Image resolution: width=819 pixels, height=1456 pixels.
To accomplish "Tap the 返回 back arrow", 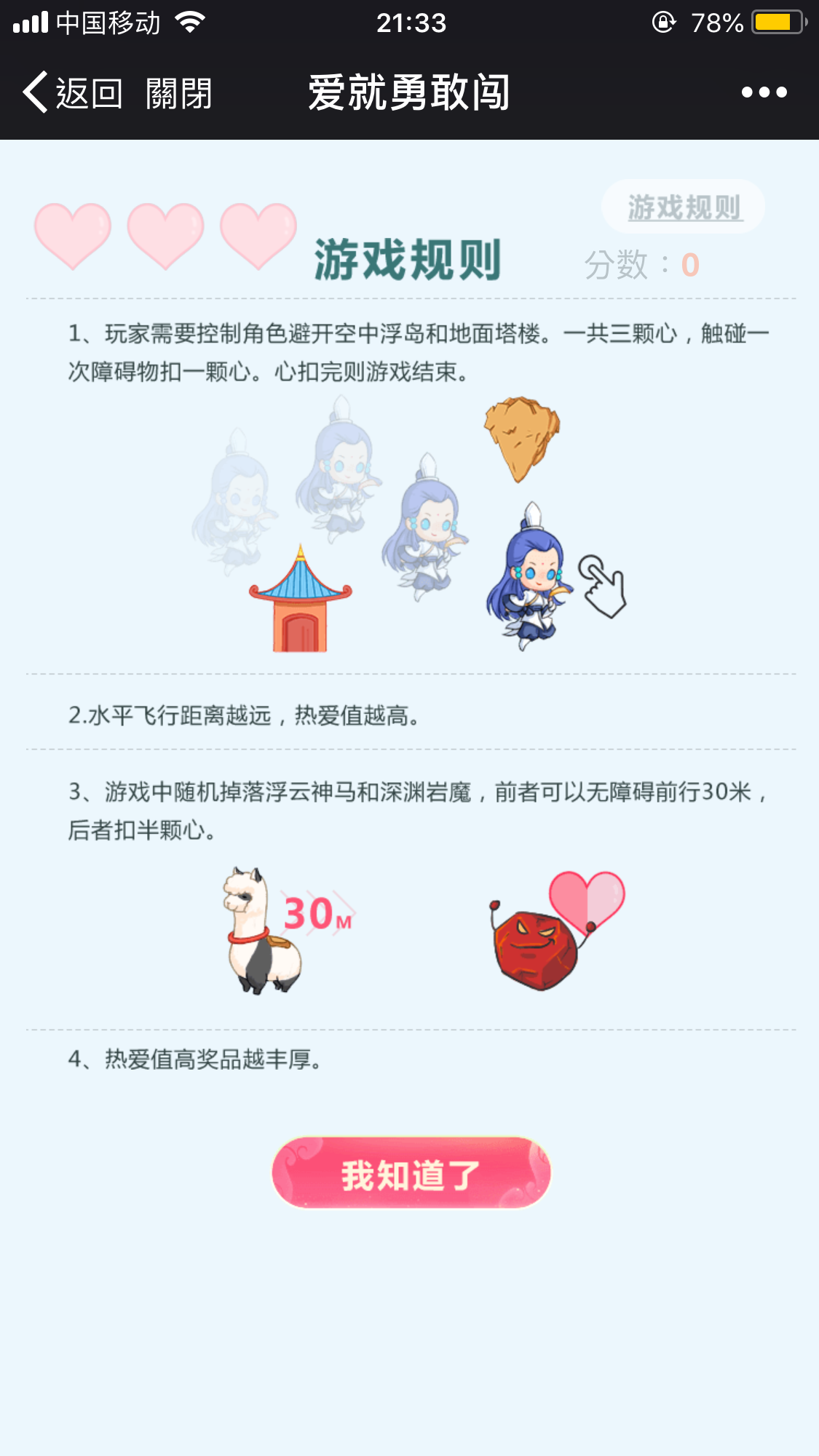I will coord(71,93).
